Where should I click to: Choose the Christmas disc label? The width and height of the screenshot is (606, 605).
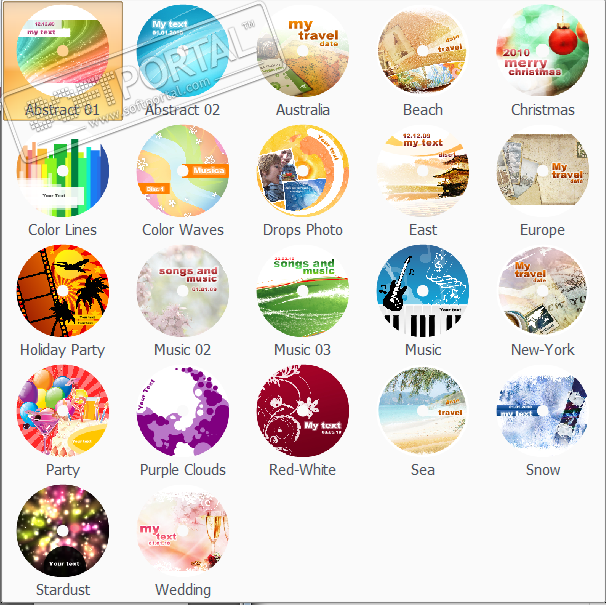(543, 51)
